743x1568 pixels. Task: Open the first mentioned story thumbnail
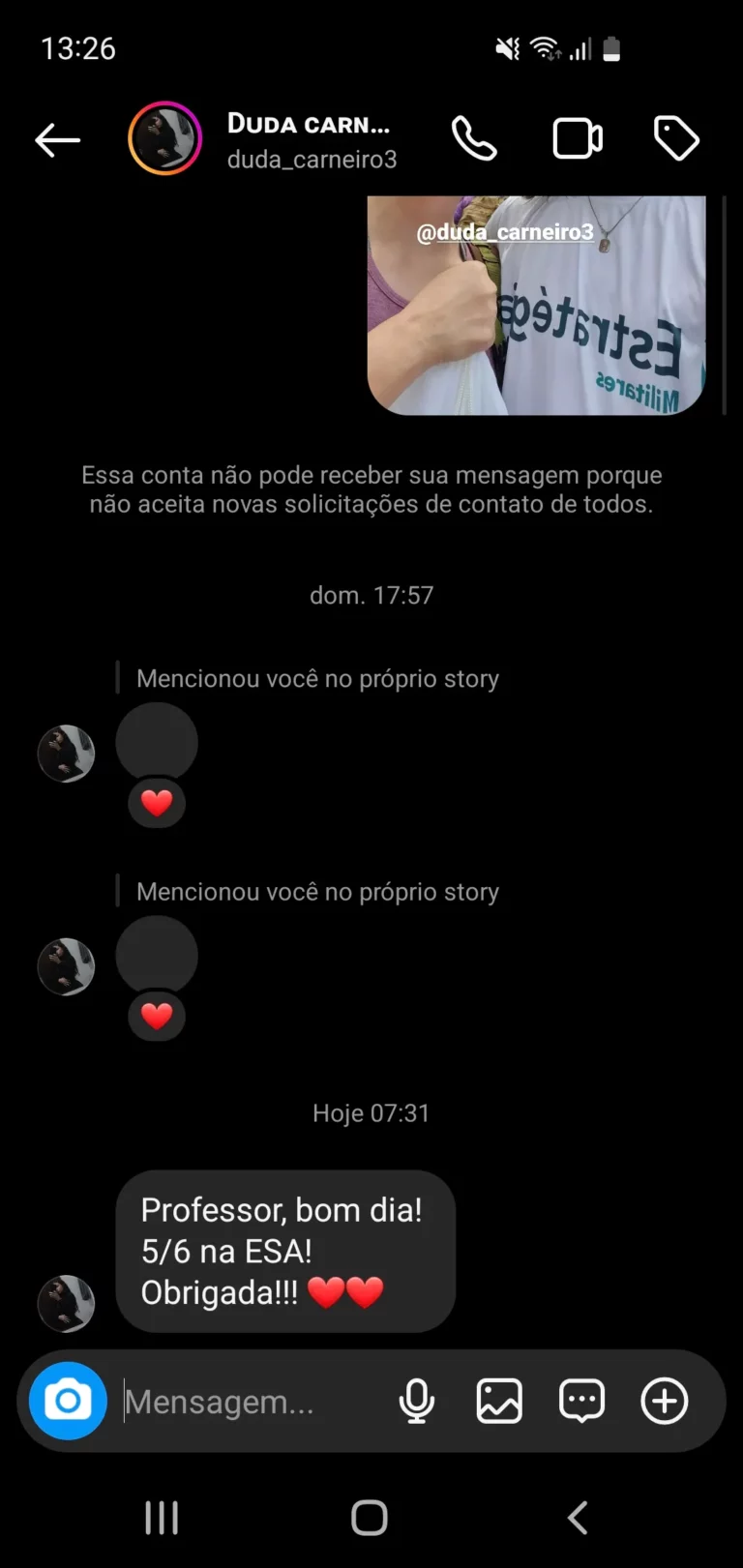click(156, 741)
